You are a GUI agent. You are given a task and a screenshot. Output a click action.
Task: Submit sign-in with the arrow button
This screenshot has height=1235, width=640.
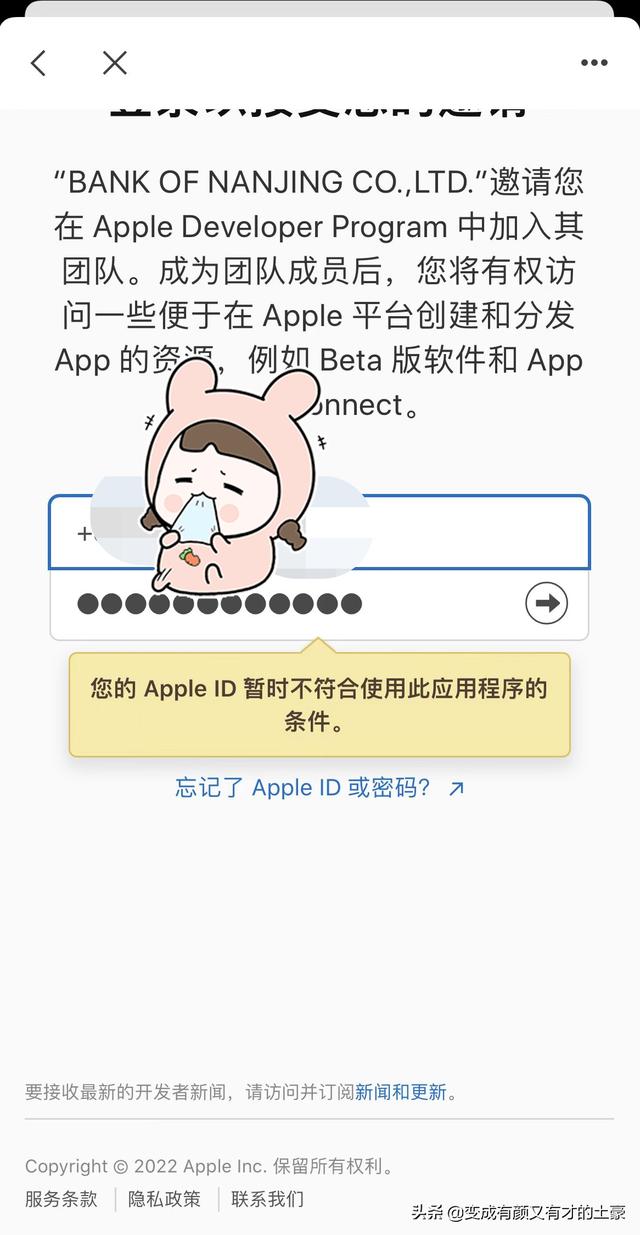546,603
